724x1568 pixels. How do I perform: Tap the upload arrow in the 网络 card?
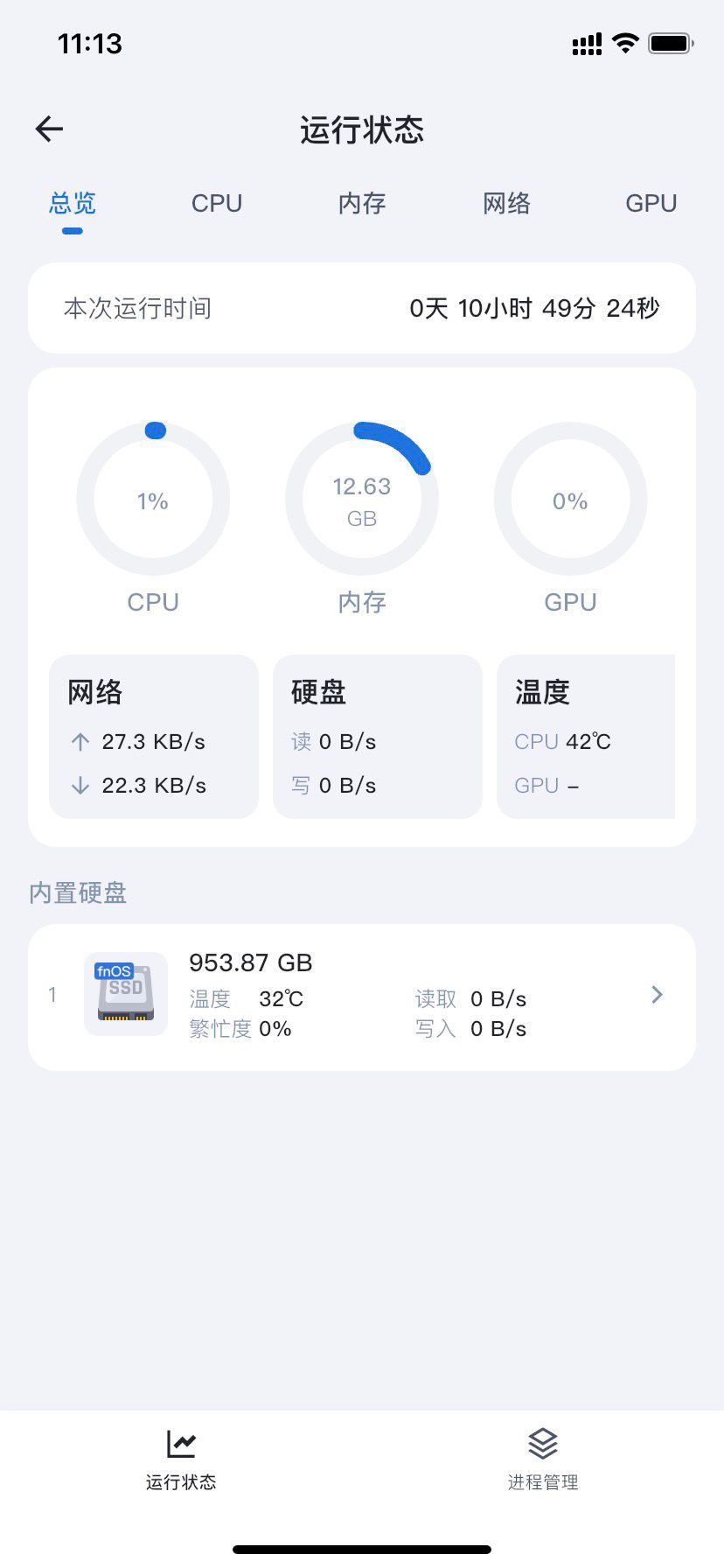(80, 741)
